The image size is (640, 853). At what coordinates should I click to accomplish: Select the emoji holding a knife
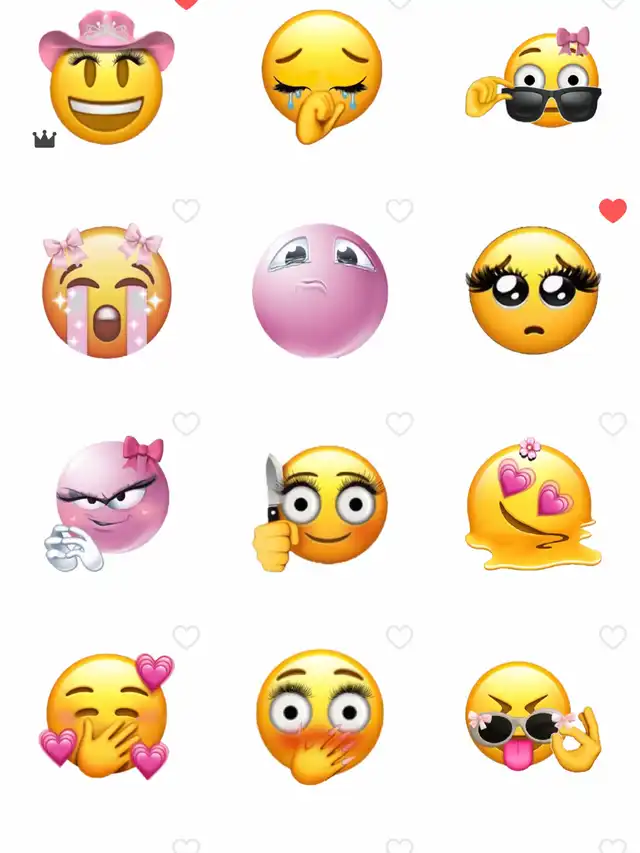(x=320, y=508)
